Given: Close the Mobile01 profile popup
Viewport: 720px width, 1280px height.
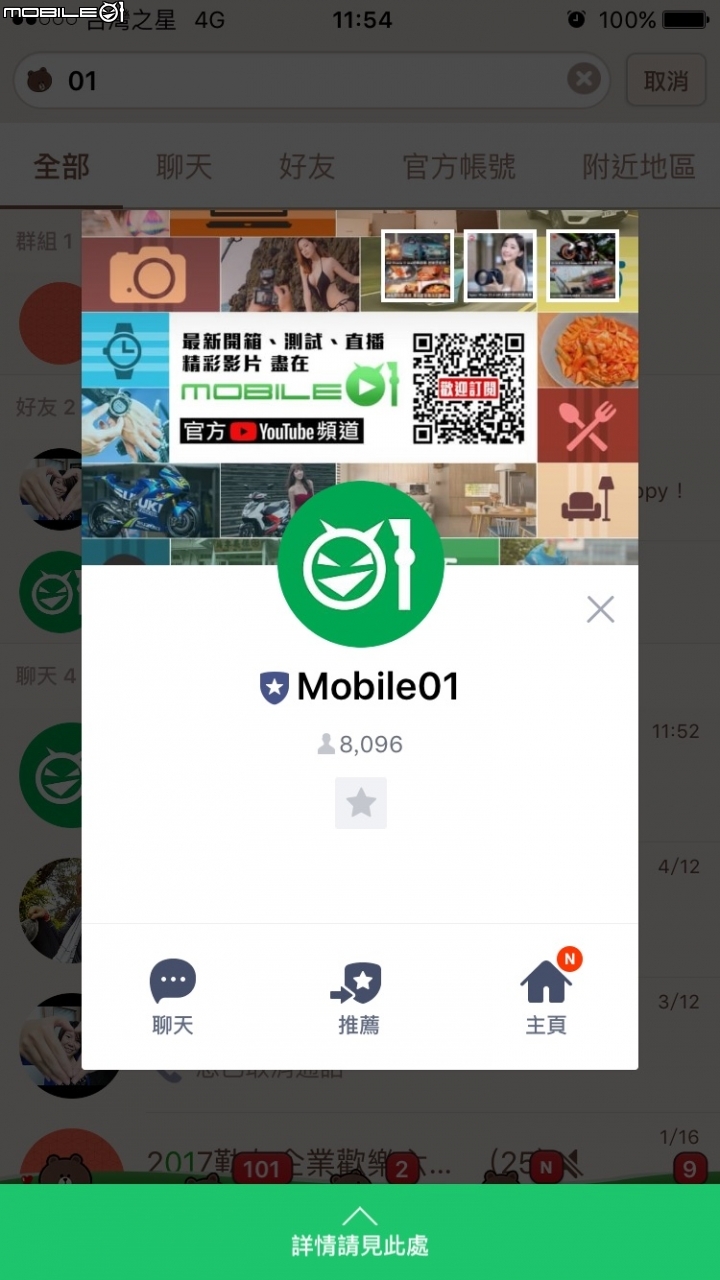Looking at the screenshot, I should point(600,609).
